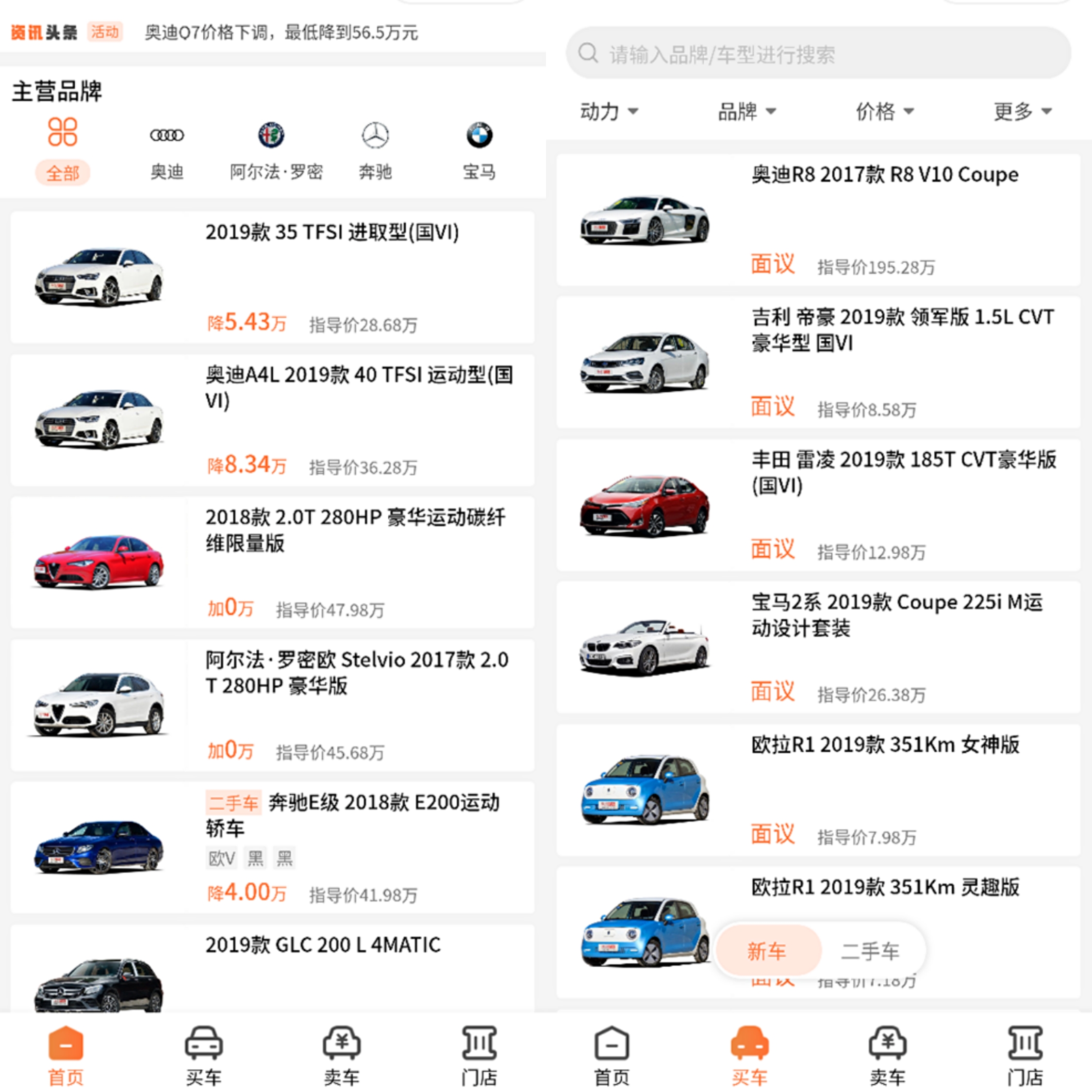Viewport: 1092px width, 1092px height.
Task: Expand the 动力 filter dropdown
Action: (608, 111)
